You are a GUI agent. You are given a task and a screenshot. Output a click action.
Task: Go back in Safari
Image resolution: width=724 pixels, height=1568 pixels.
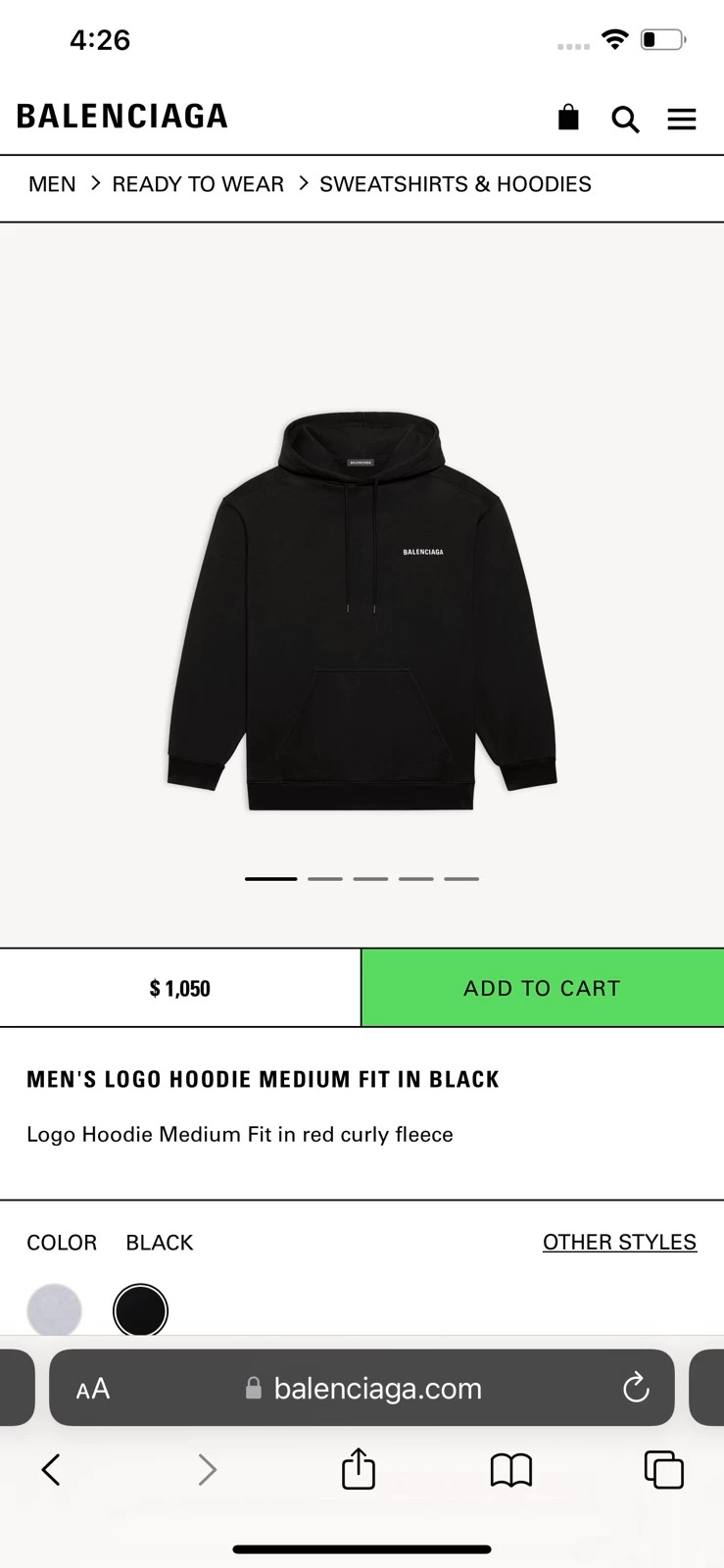pos(51,1470)
